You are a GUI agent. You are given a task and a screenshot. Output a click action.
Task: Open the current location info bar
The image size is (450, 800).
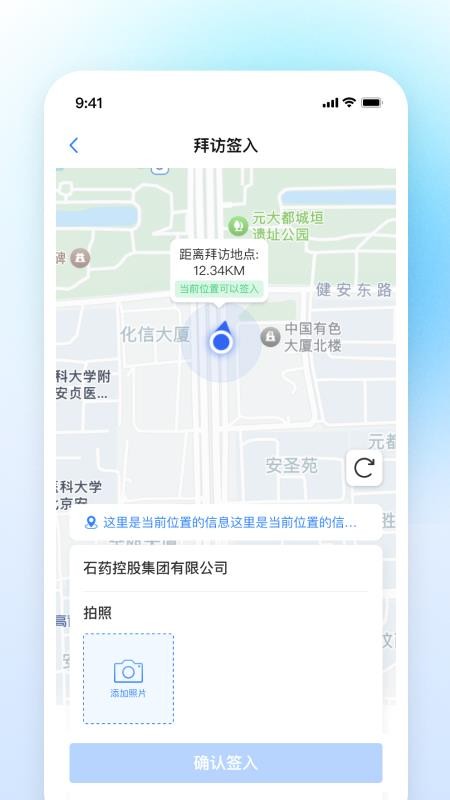[x=226, y=522]
